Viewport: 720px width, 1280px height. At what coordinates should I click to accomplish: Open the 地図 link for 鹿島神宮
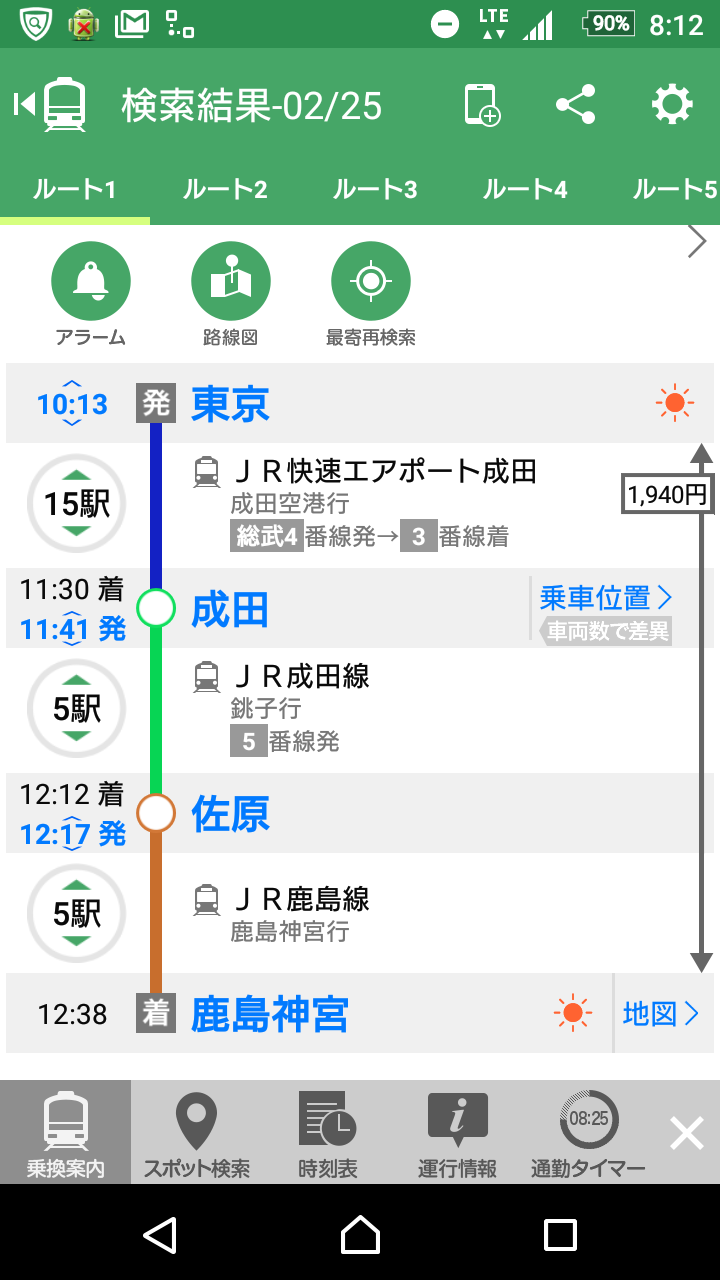click(662, 1013)
